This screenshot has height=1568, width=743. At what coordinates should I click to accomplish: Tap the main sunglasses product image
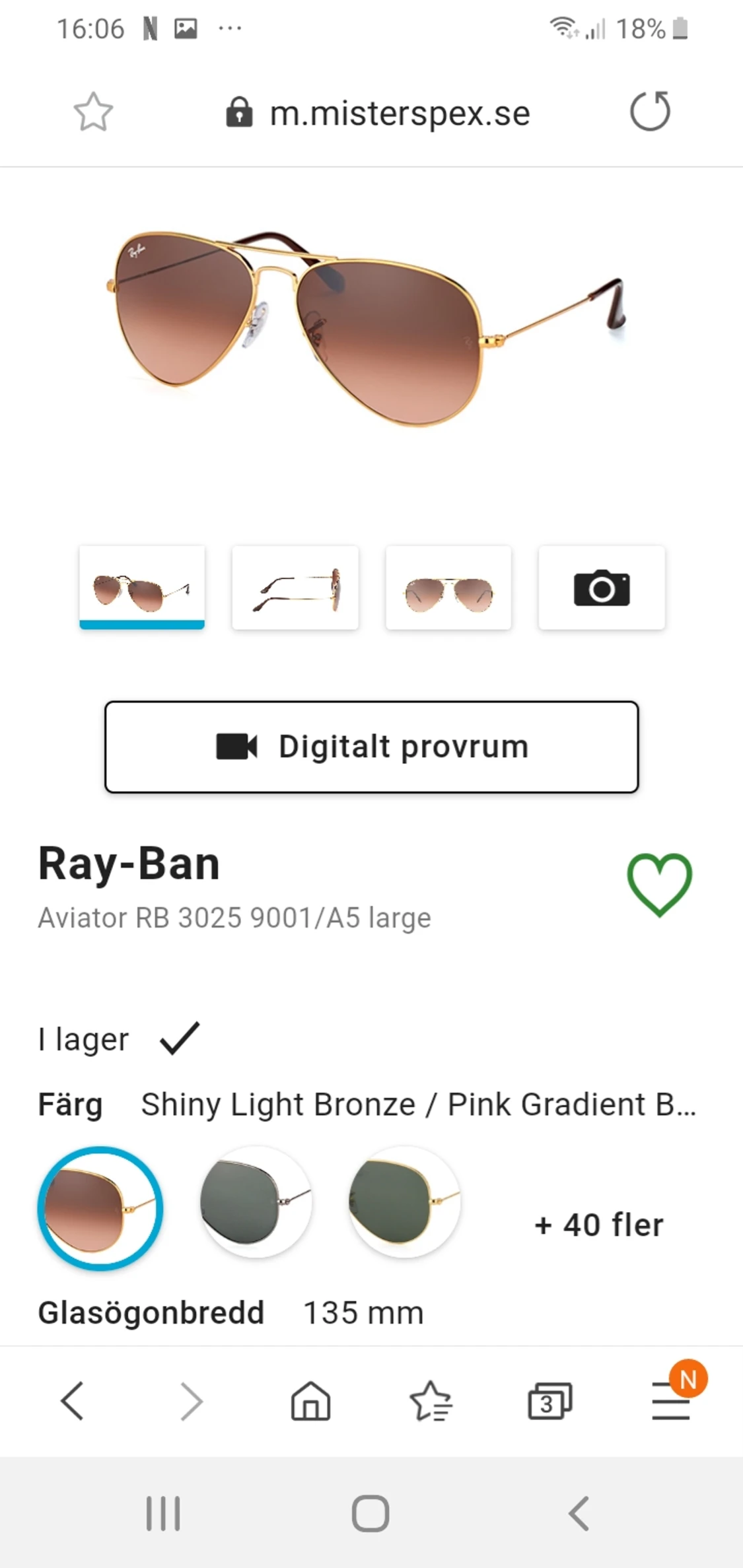367,328
